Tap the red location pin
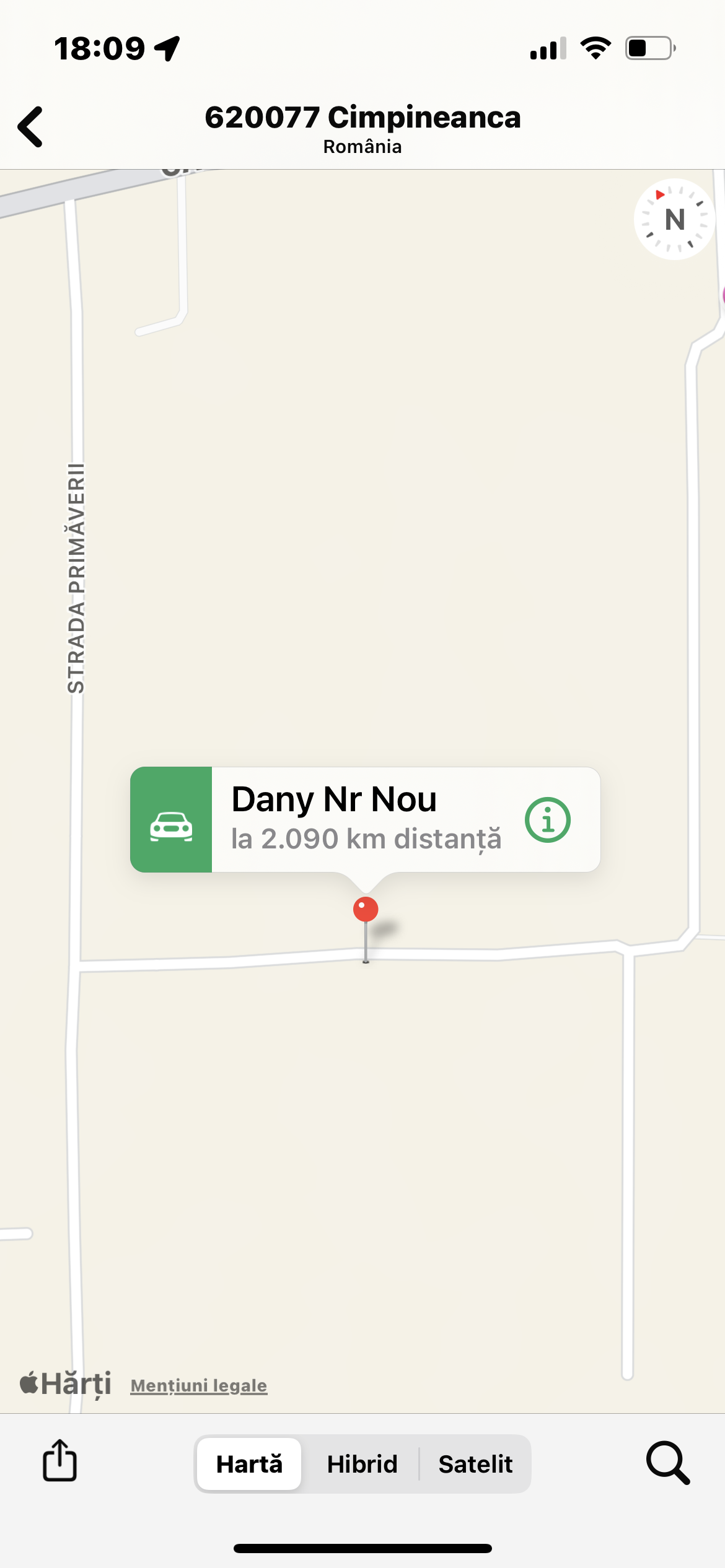The width and height of the screenshot is (725, 1568). pos(366,910)
